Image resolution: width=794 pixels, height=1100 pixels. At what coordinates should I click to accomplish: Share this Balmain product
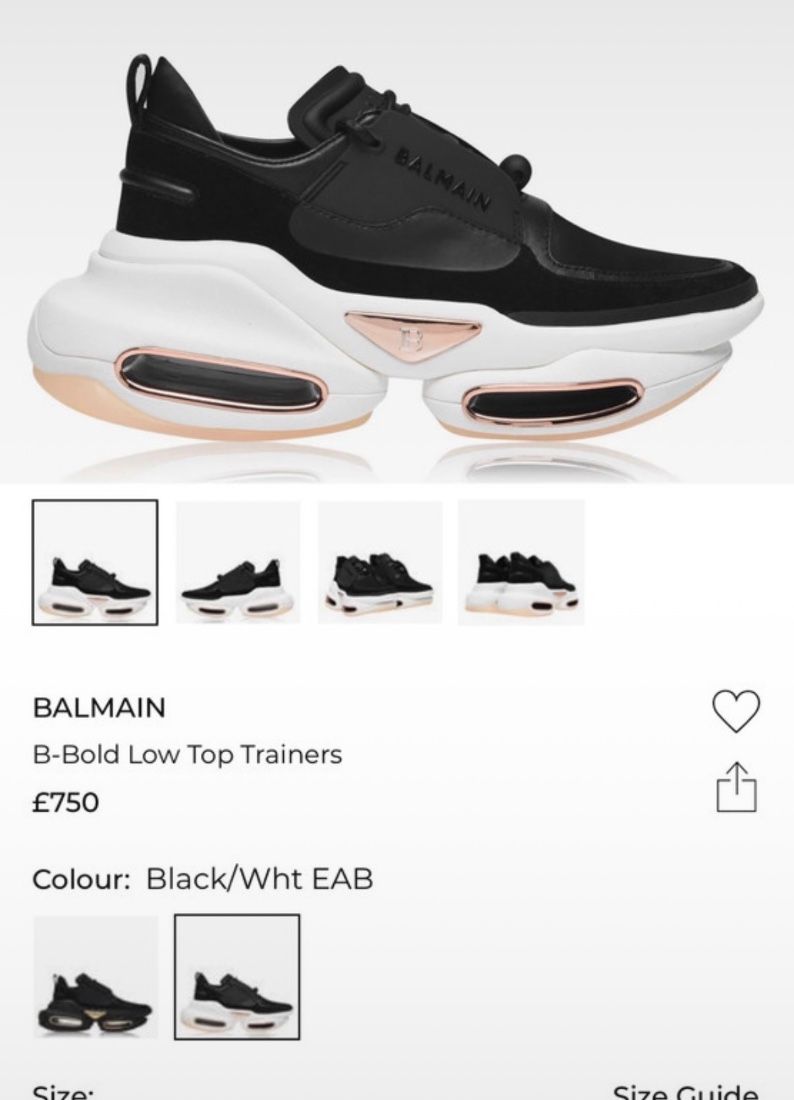tap(736, 787)
